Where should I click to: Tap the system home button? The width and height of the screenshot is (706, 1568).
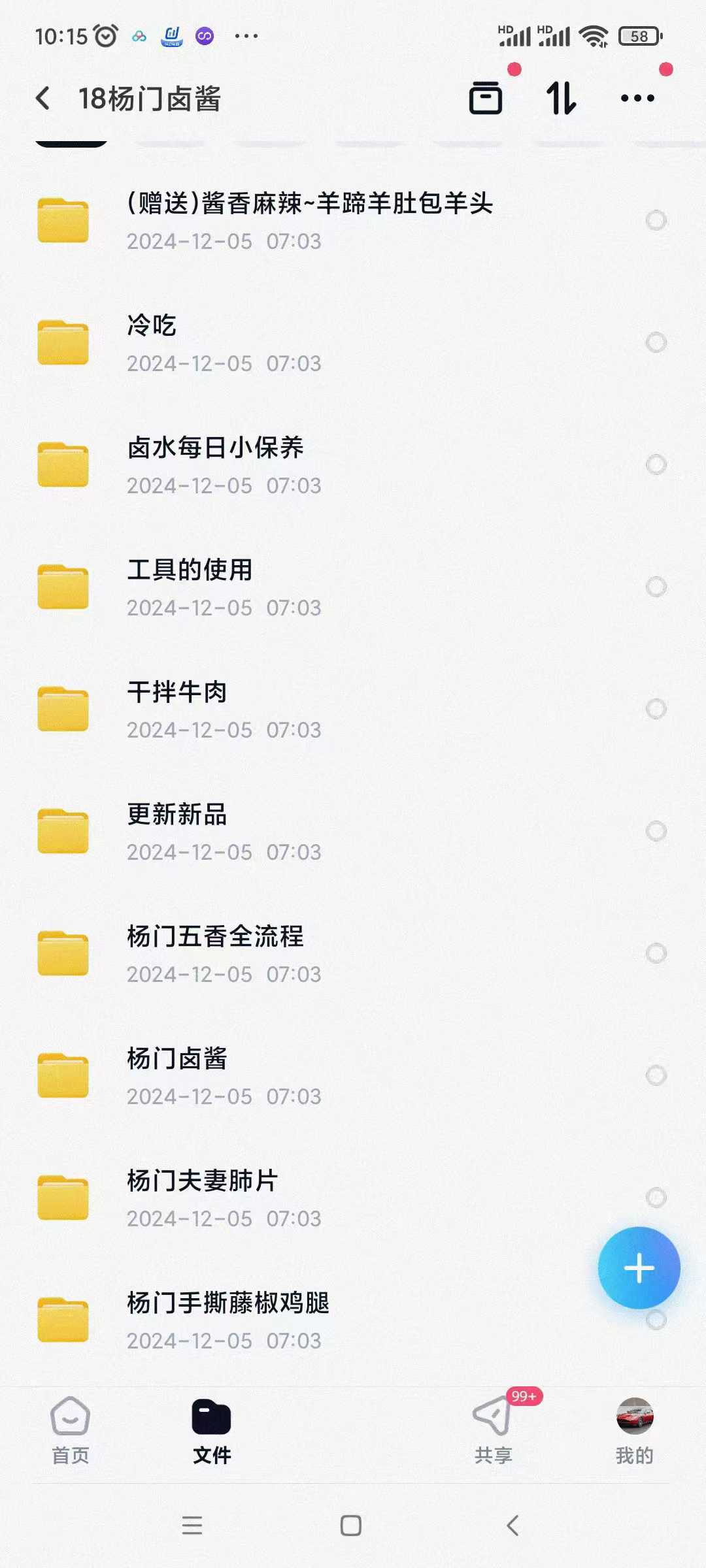(351, 1526)
